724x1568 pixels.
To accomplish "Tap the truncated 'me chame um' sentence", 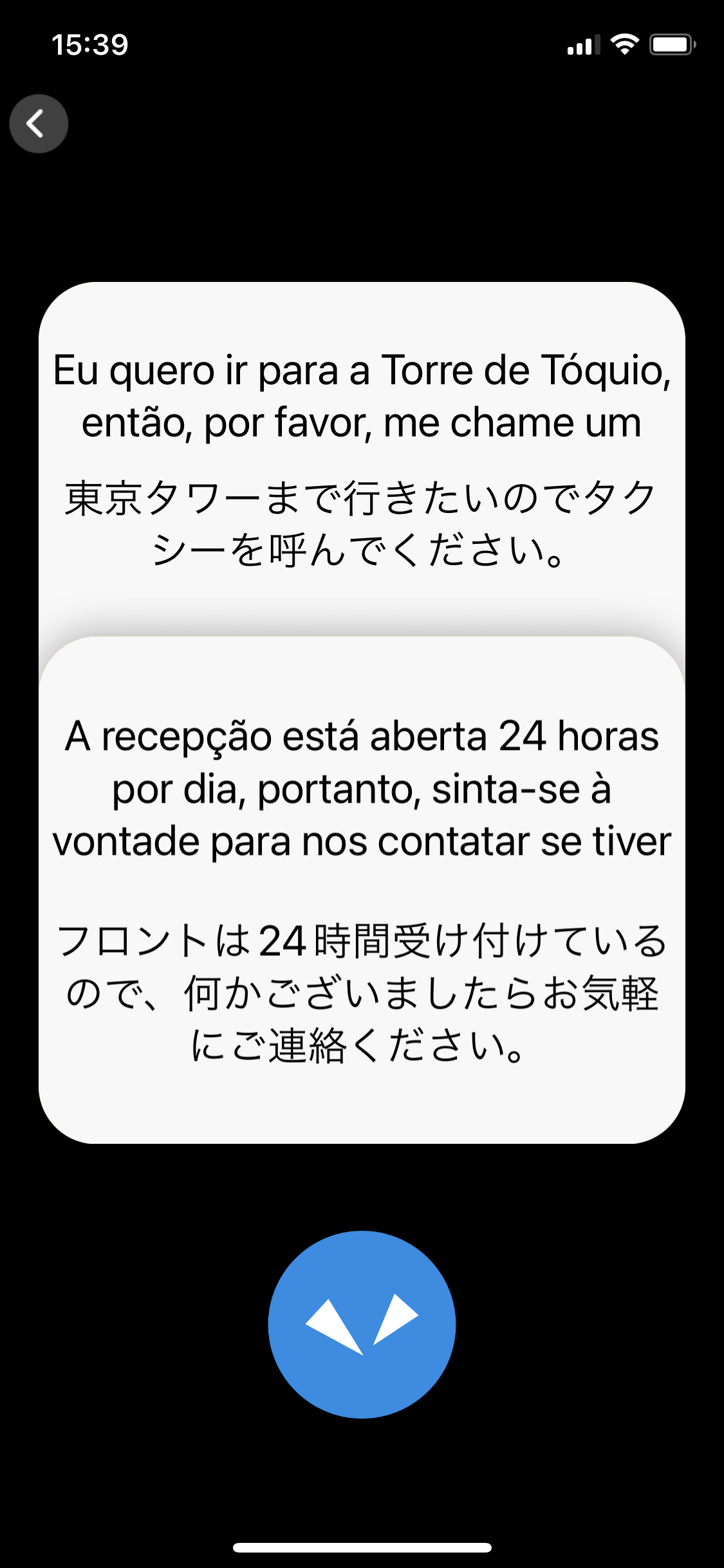I will coord(362,422).
